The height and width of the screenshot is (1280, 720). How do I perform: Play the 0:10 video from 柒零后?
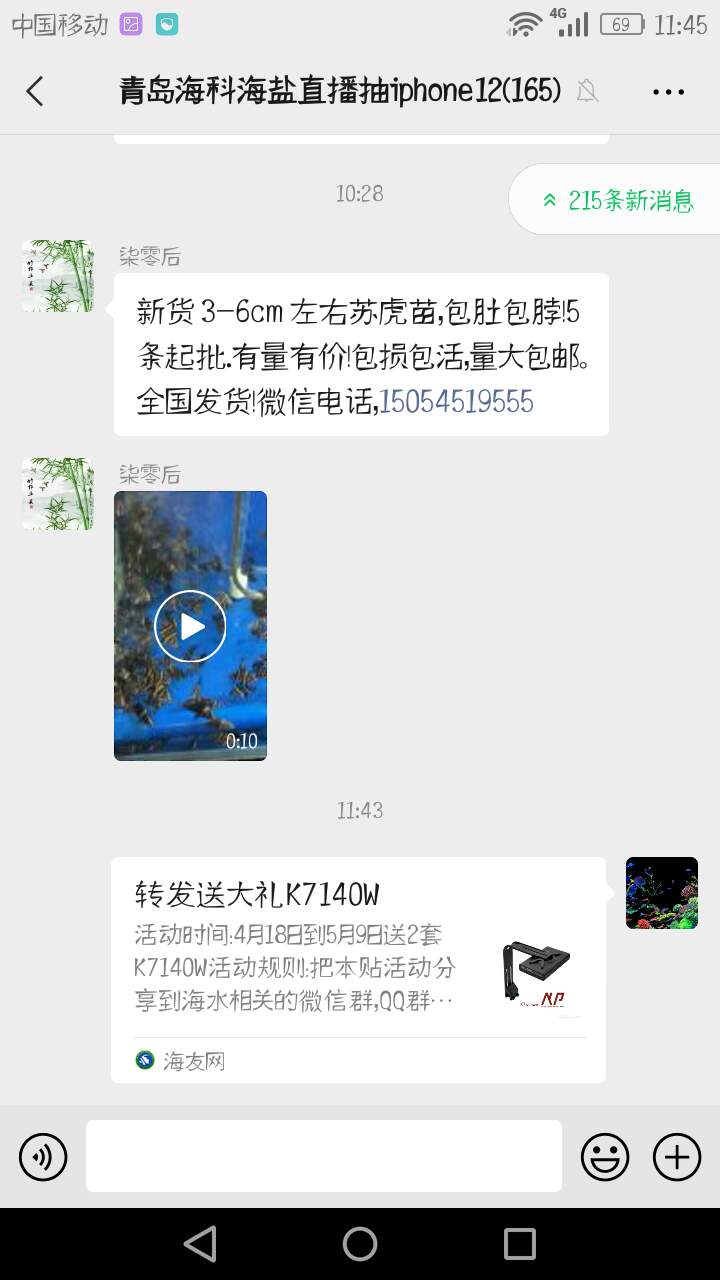(x=190, y=626)
